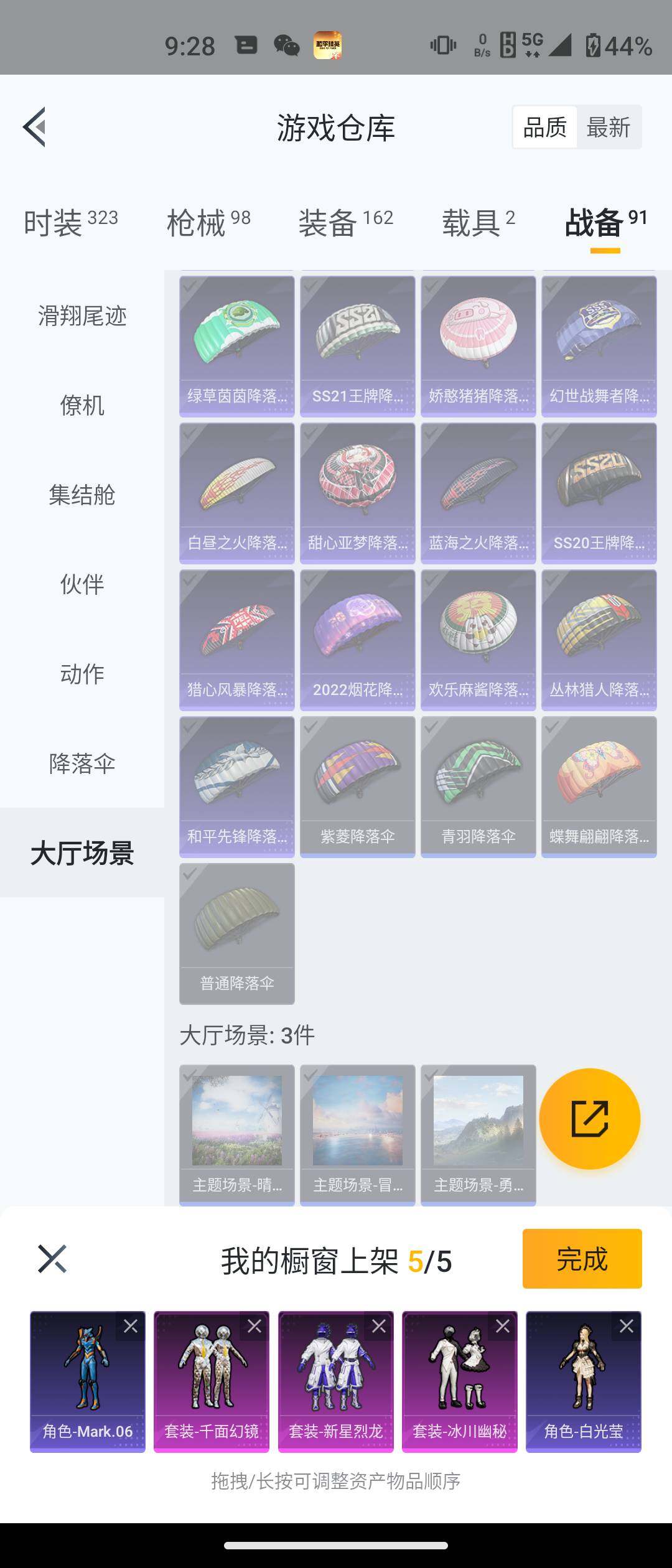672x1568 pixels.
Task: Close the 我的橱窗上架 panel
Action: point(53,1259)
